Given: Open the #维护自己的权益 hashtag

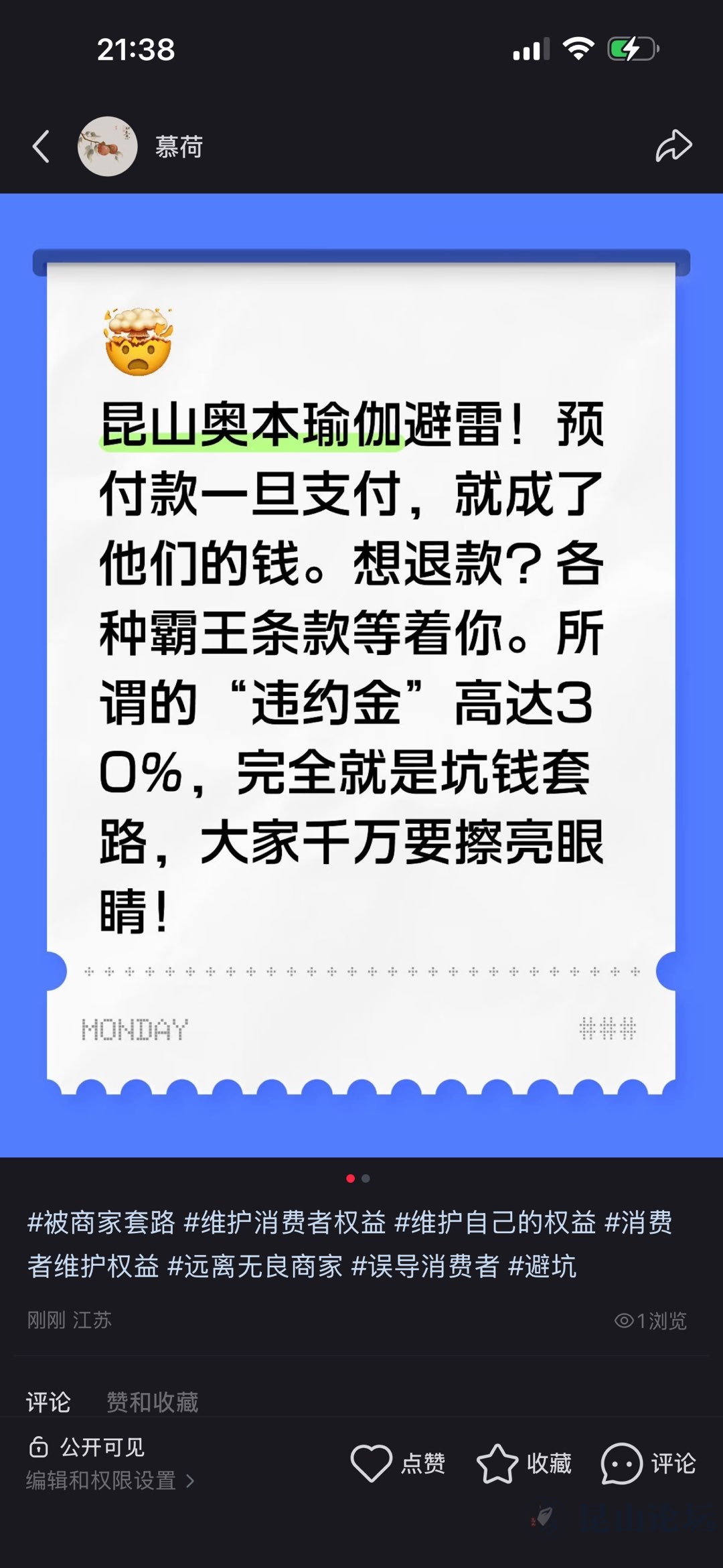Looking at the screenshot, I should click(495, 1222).
